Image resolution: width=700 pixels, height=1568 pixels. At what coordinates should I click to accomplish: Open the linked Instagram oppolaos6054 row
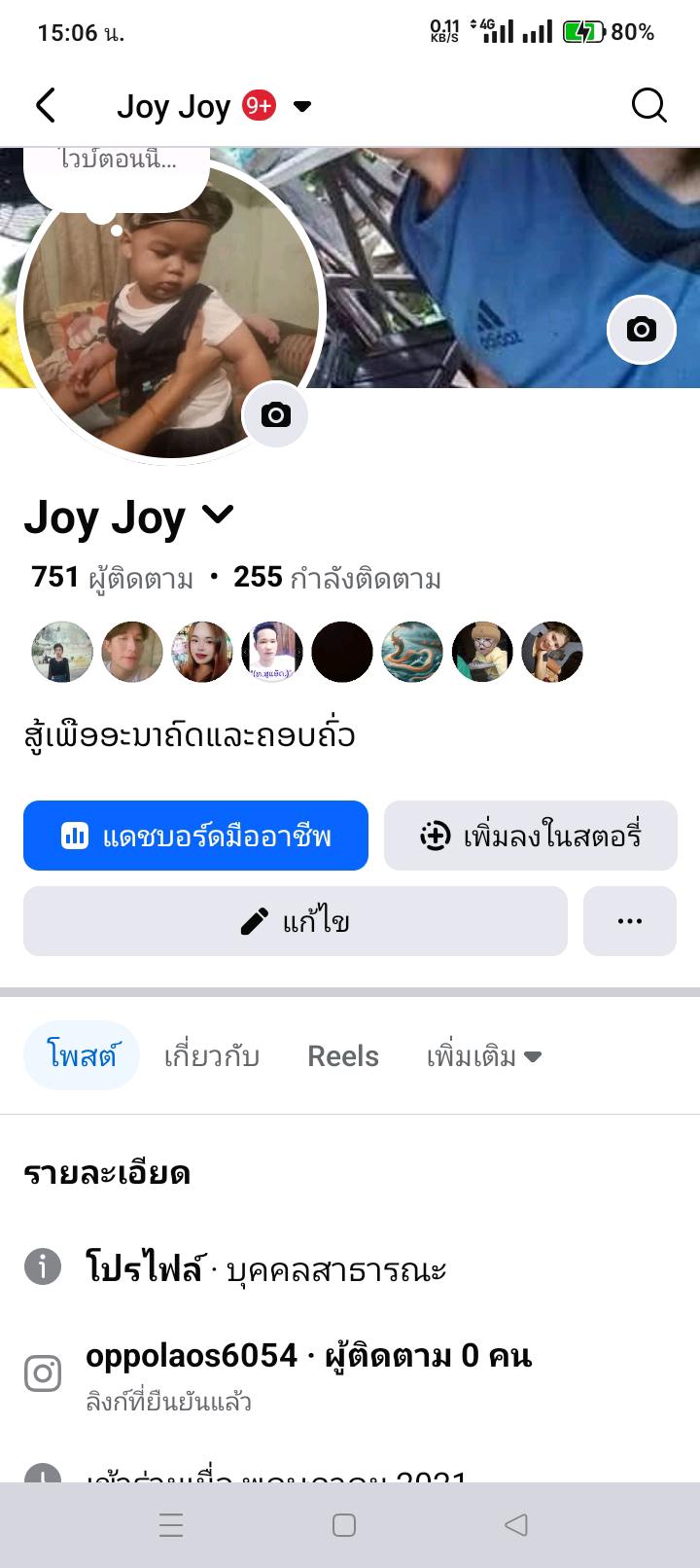[x=308, y=1372]
